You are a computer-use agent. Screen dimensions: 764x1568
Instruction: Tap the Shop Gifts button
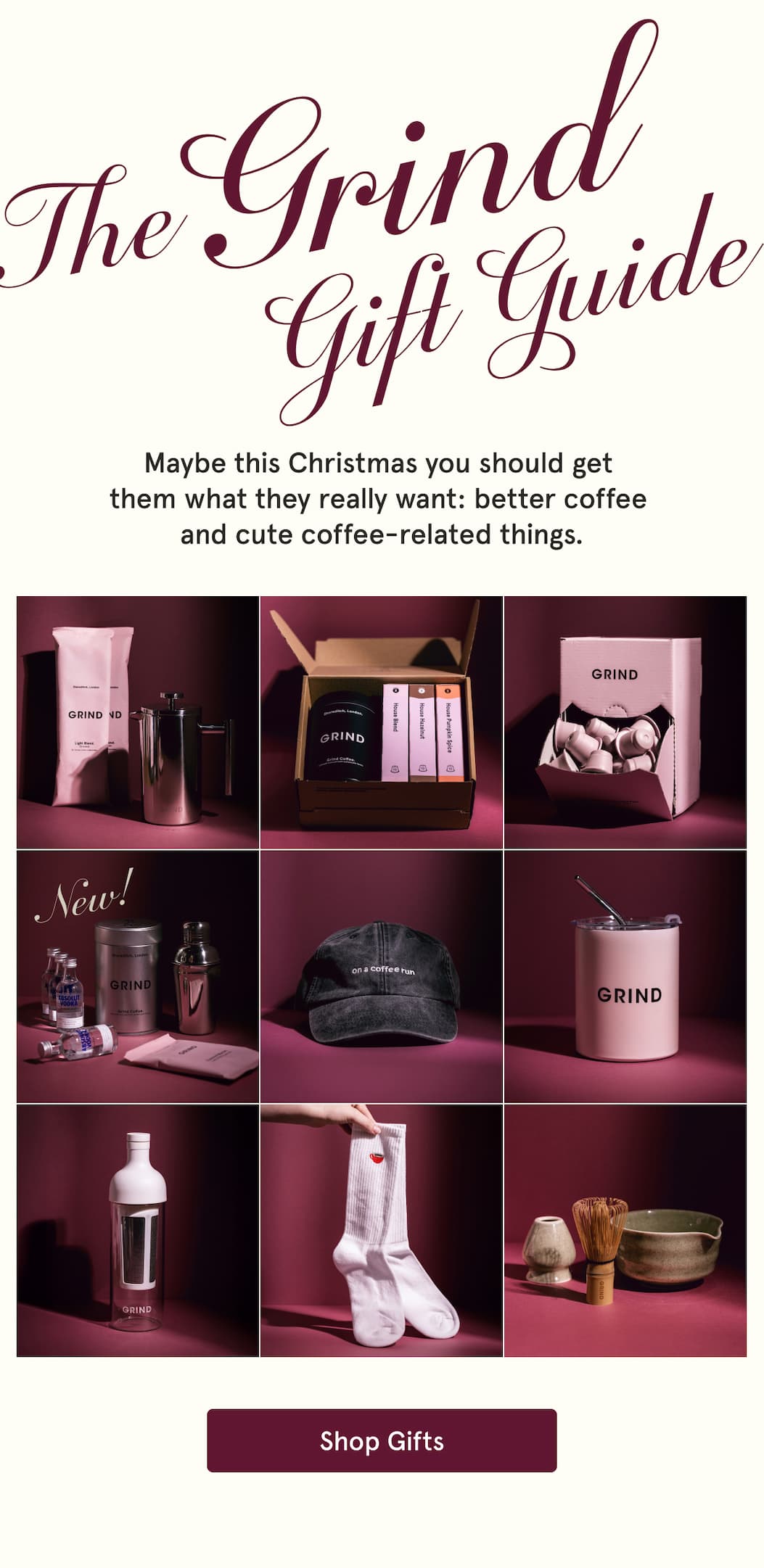[382, 1440]
